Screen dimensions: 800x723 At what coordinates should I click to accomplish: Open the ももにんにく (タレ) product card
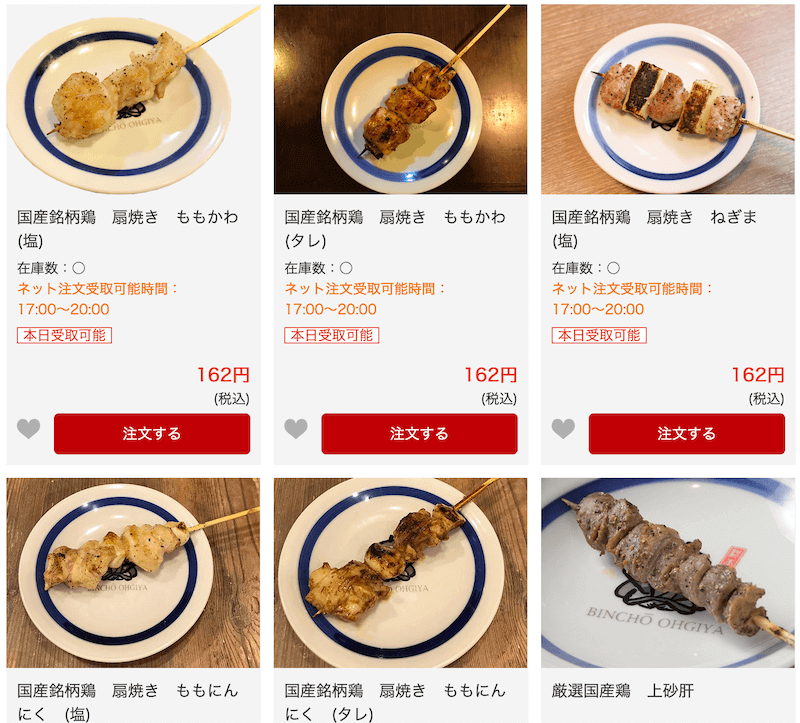400,573
